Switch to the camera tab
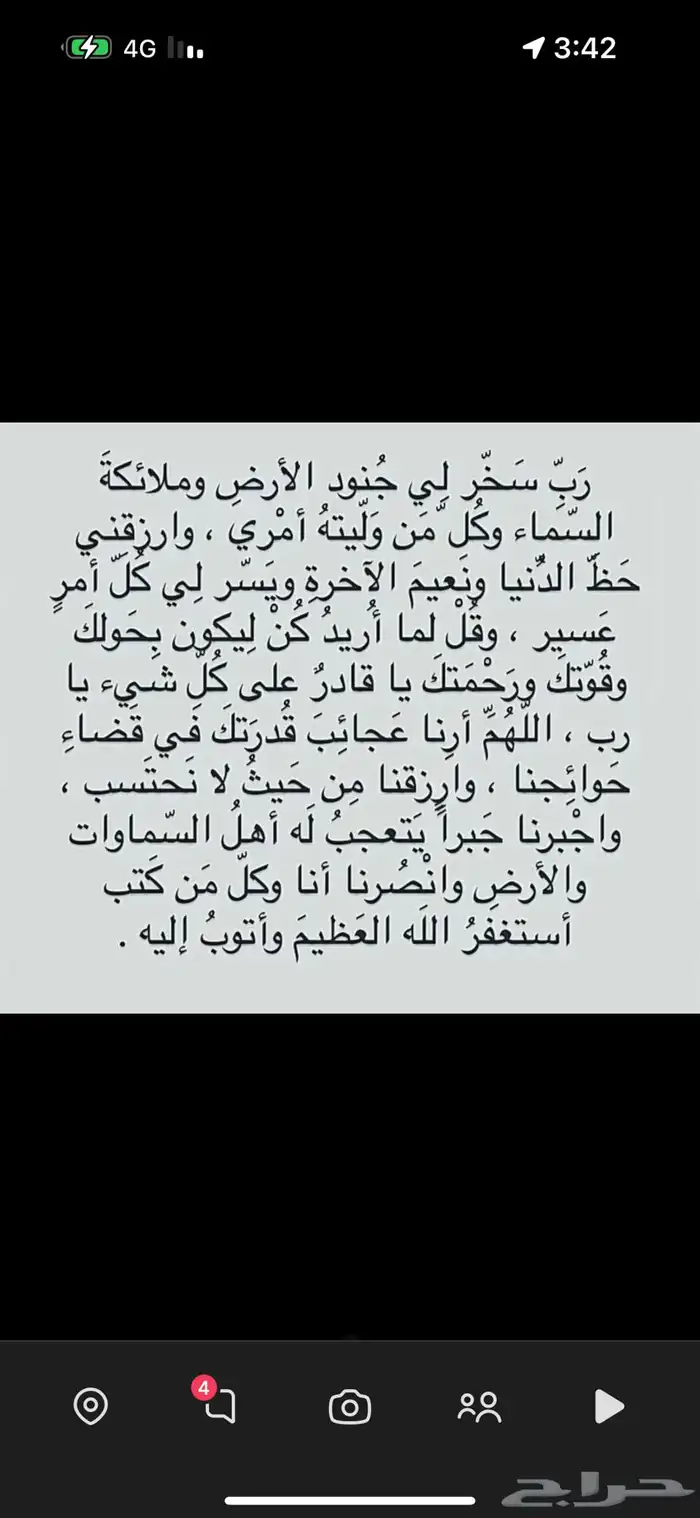Image resolution: width=700 pixels, height=1518 pixels. click(x=350, y=1407)
